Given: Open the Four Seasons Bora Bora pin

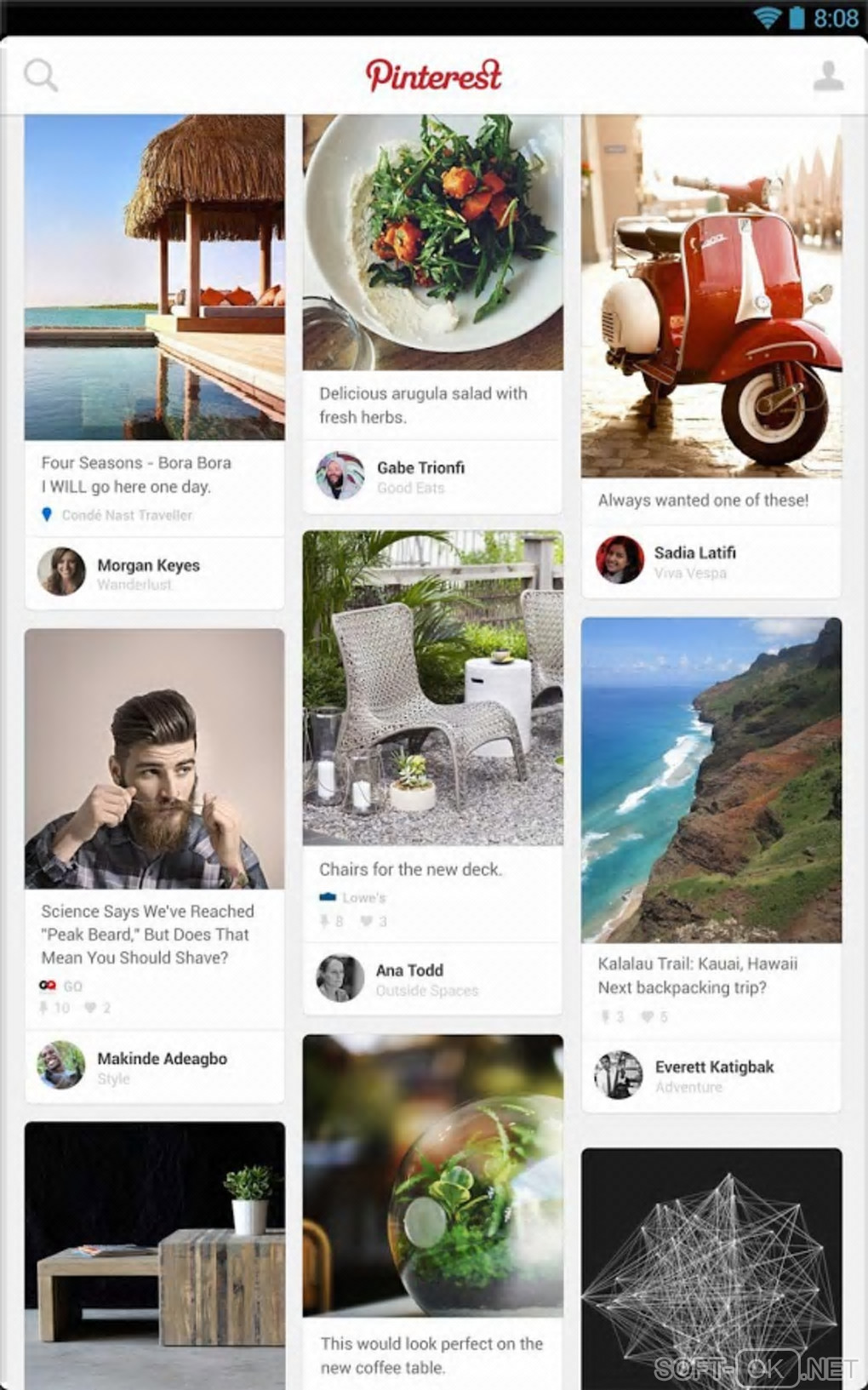Looking at the screenshot, I should (x=154, y=277).
